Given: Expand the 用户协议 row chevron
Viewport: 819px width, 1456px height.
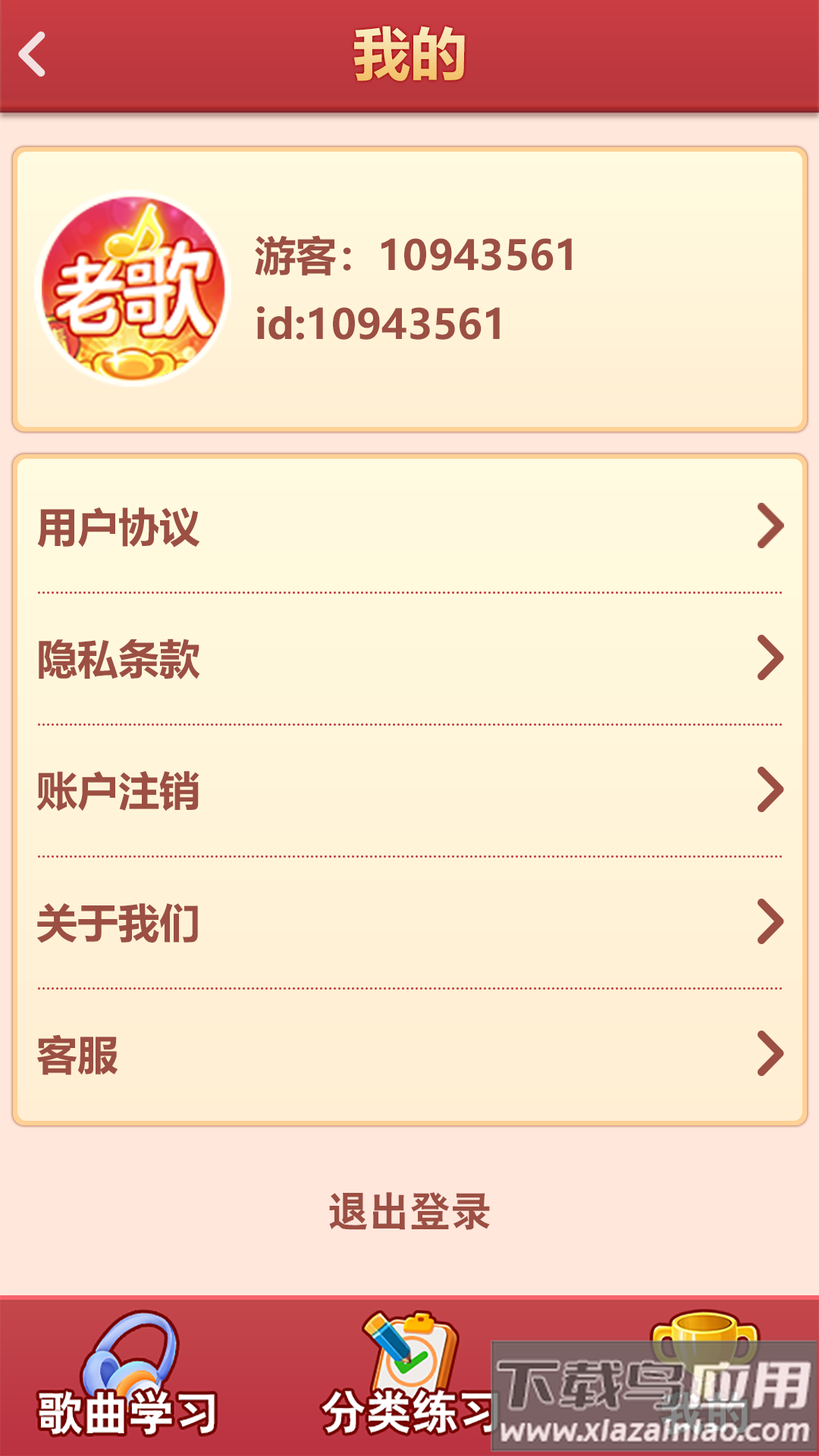Looking at the screenshot, I should tap(772, 525).
